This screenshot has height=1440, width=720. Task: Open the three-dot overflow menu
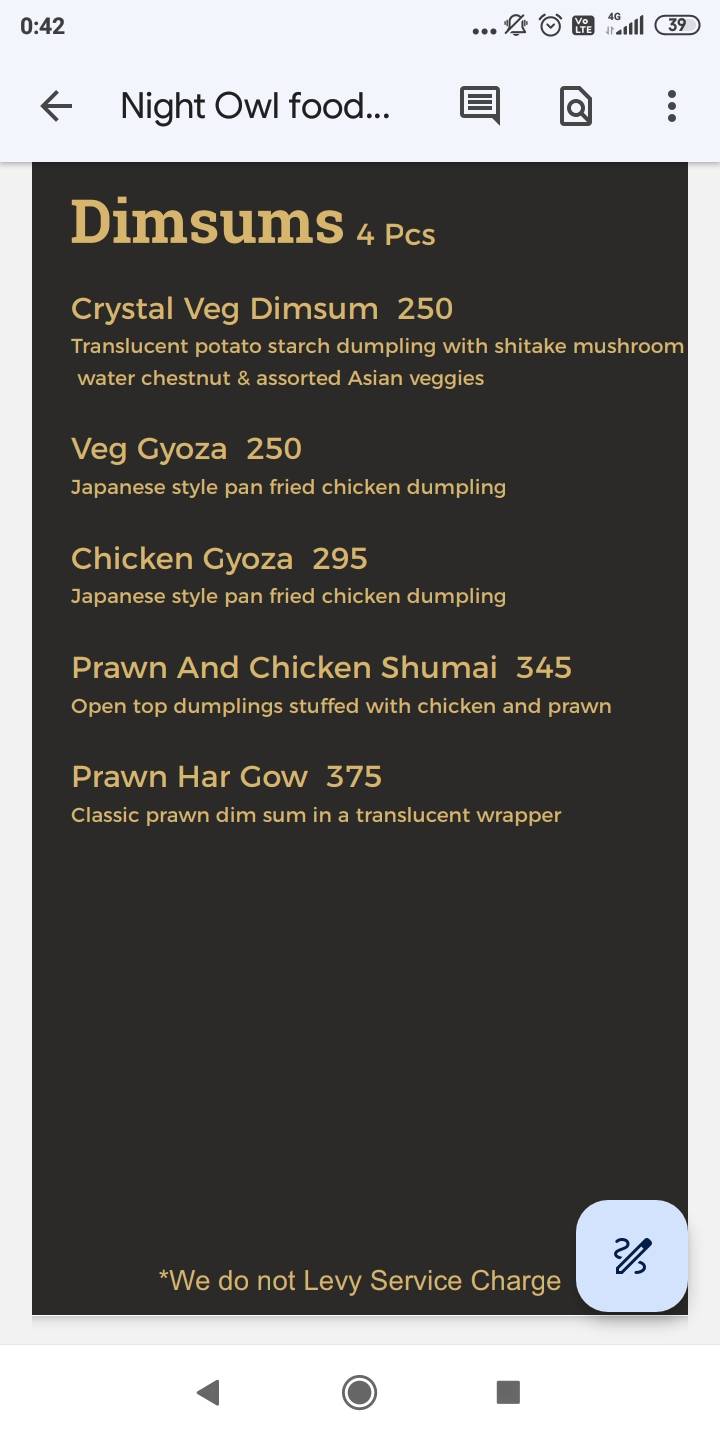(670, 105)
